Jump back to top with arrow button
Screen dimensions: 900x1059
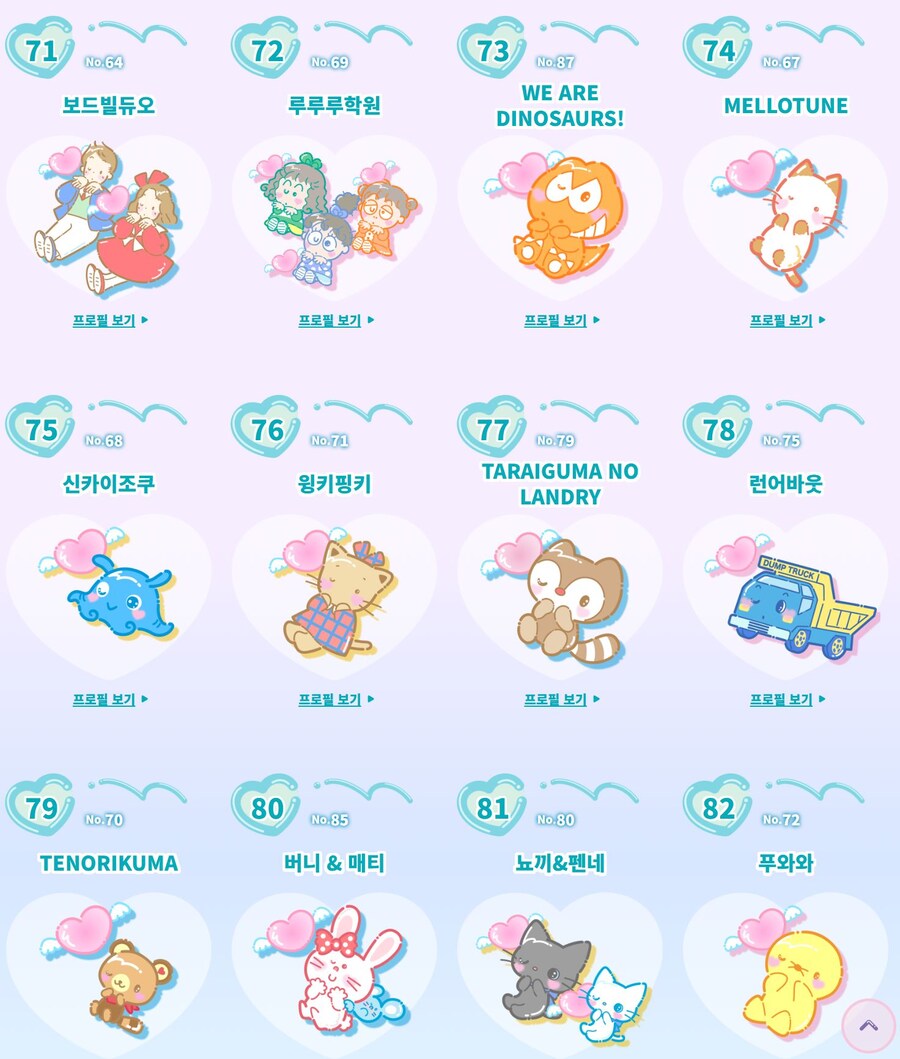tap(868, 1025)
